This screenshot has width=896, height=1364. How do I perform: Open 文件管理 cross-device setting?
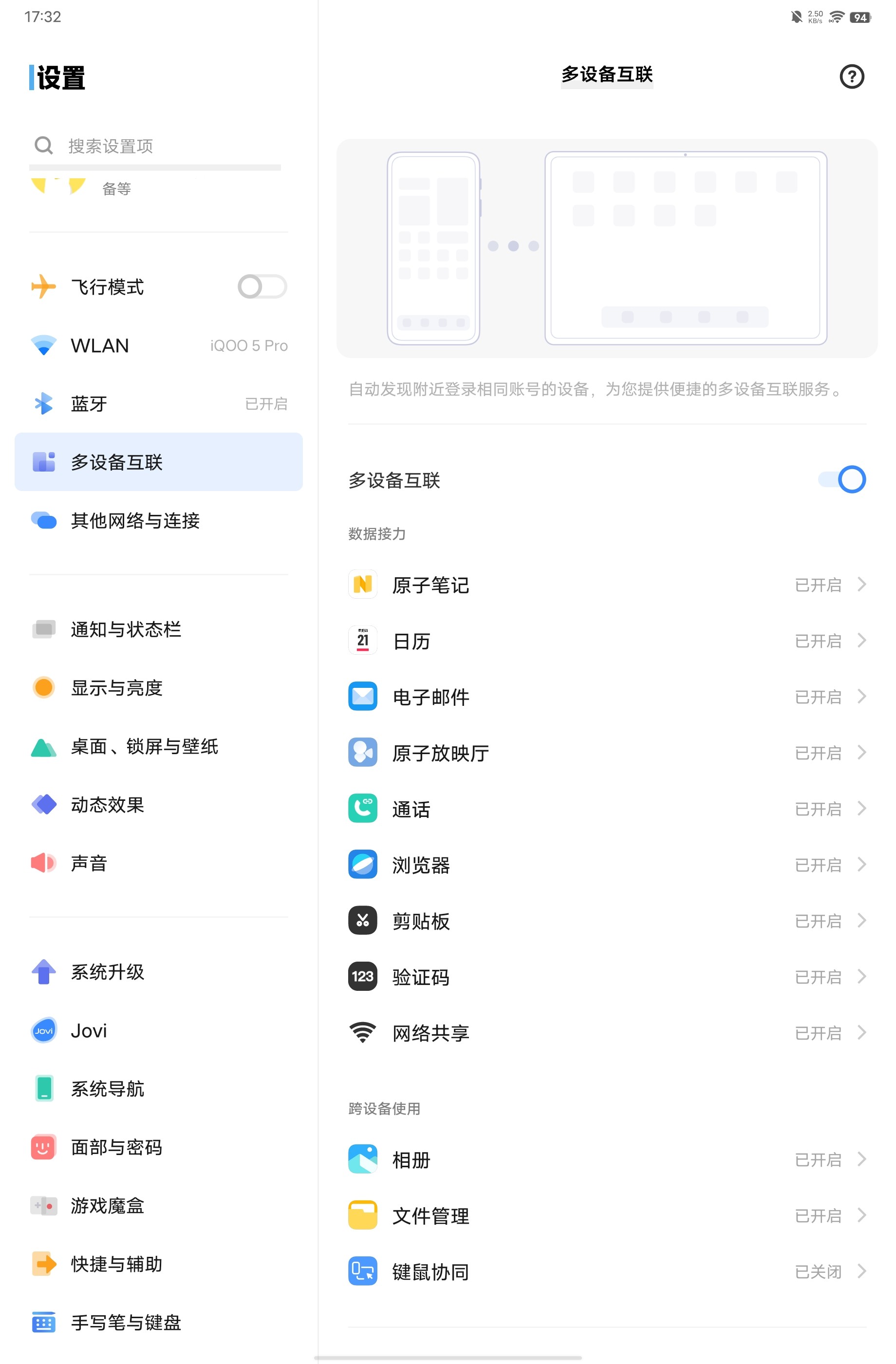606,1215
